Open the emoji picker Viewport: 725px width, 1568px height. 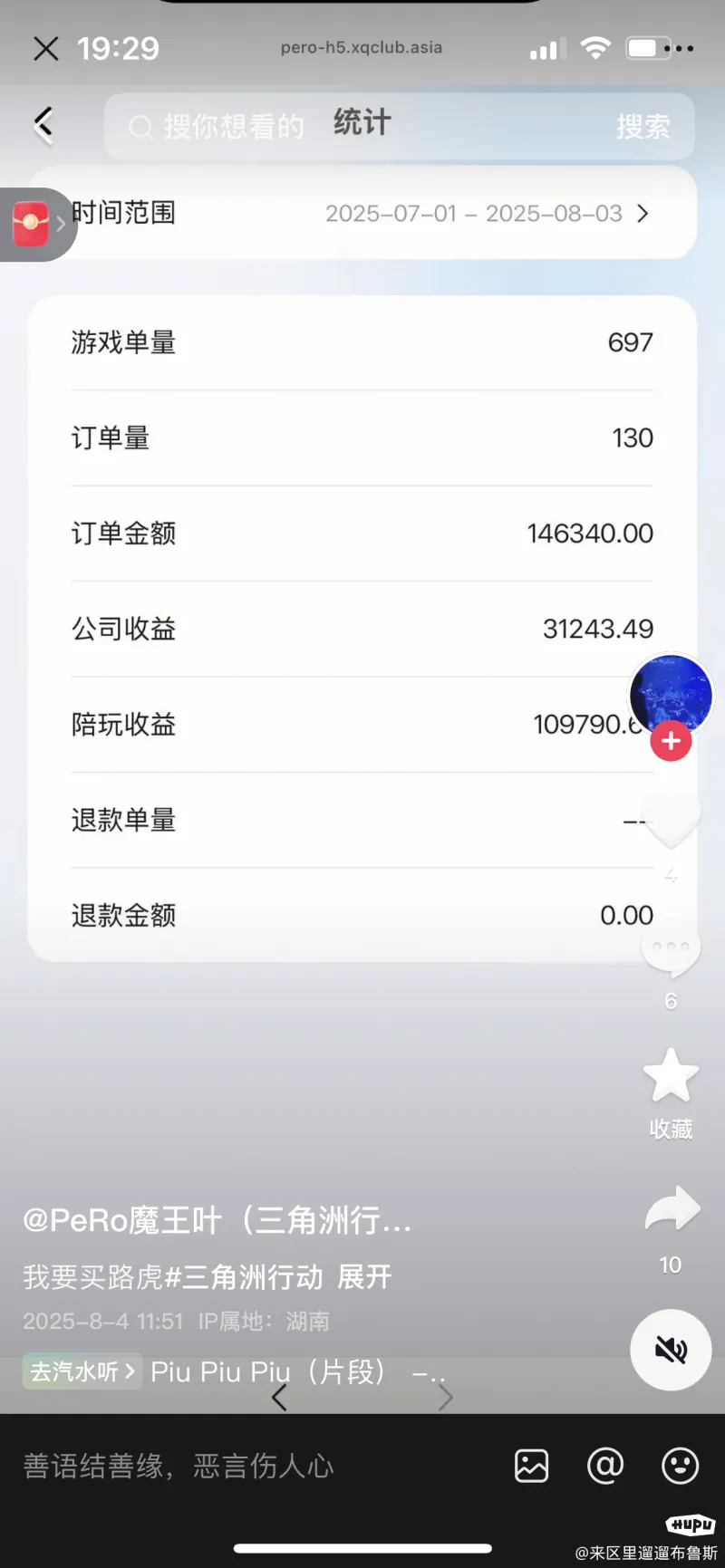coord(680,1466)
